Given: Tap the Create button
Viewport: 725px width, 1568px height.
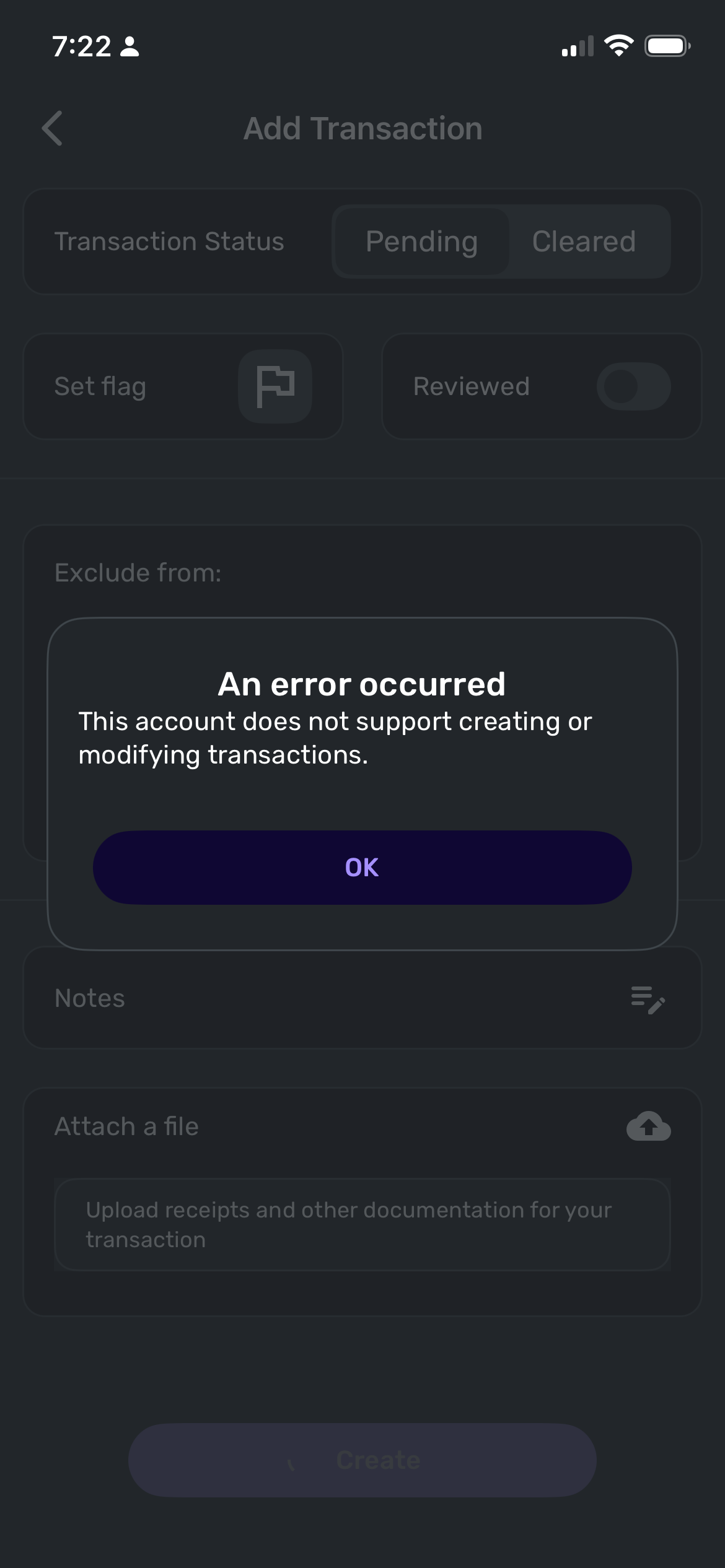Looking at the screenshot, I should point(362,1460).
